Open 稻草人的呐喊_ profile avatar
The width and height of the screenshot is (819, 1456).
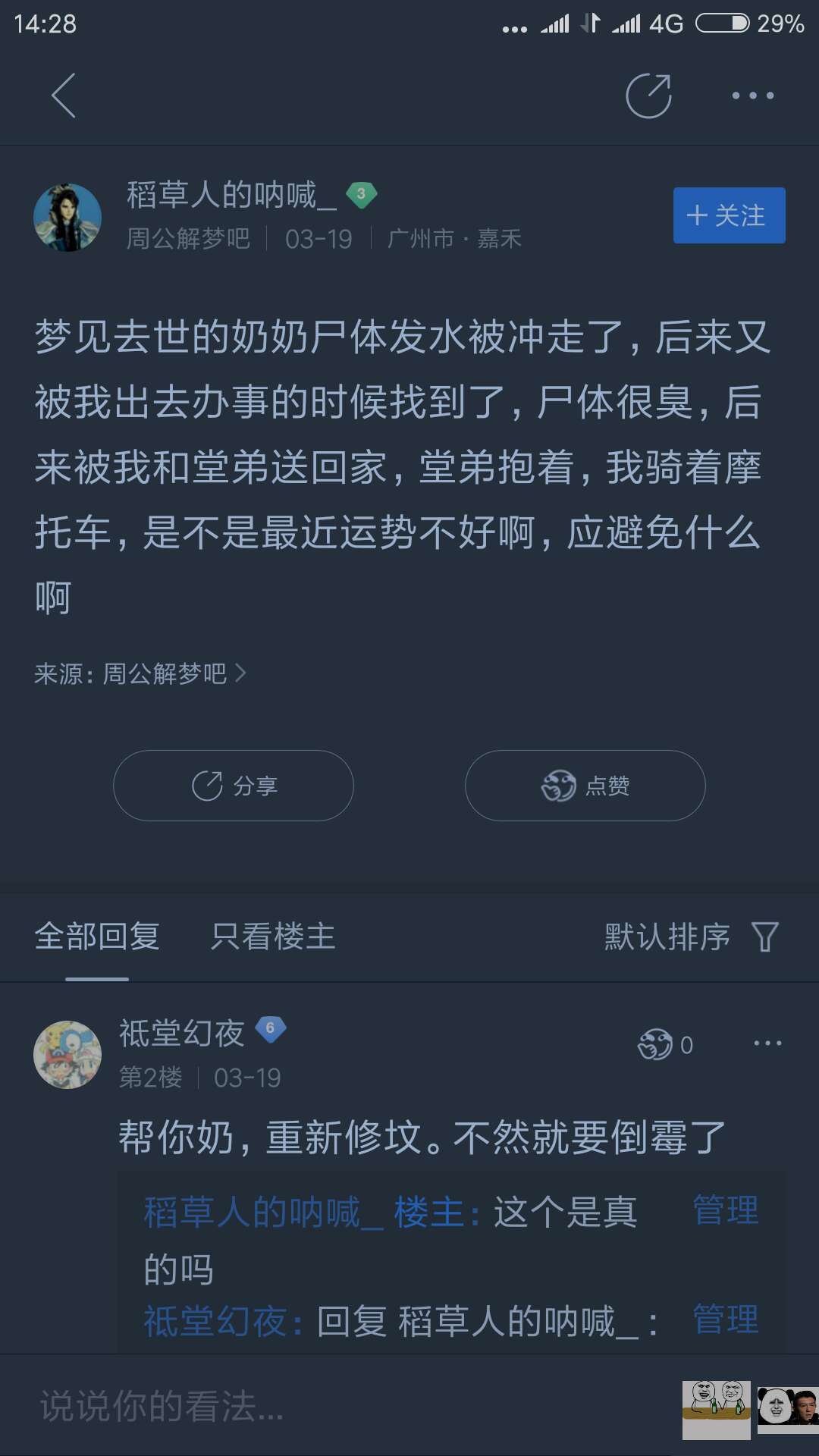tap(67, 217)
